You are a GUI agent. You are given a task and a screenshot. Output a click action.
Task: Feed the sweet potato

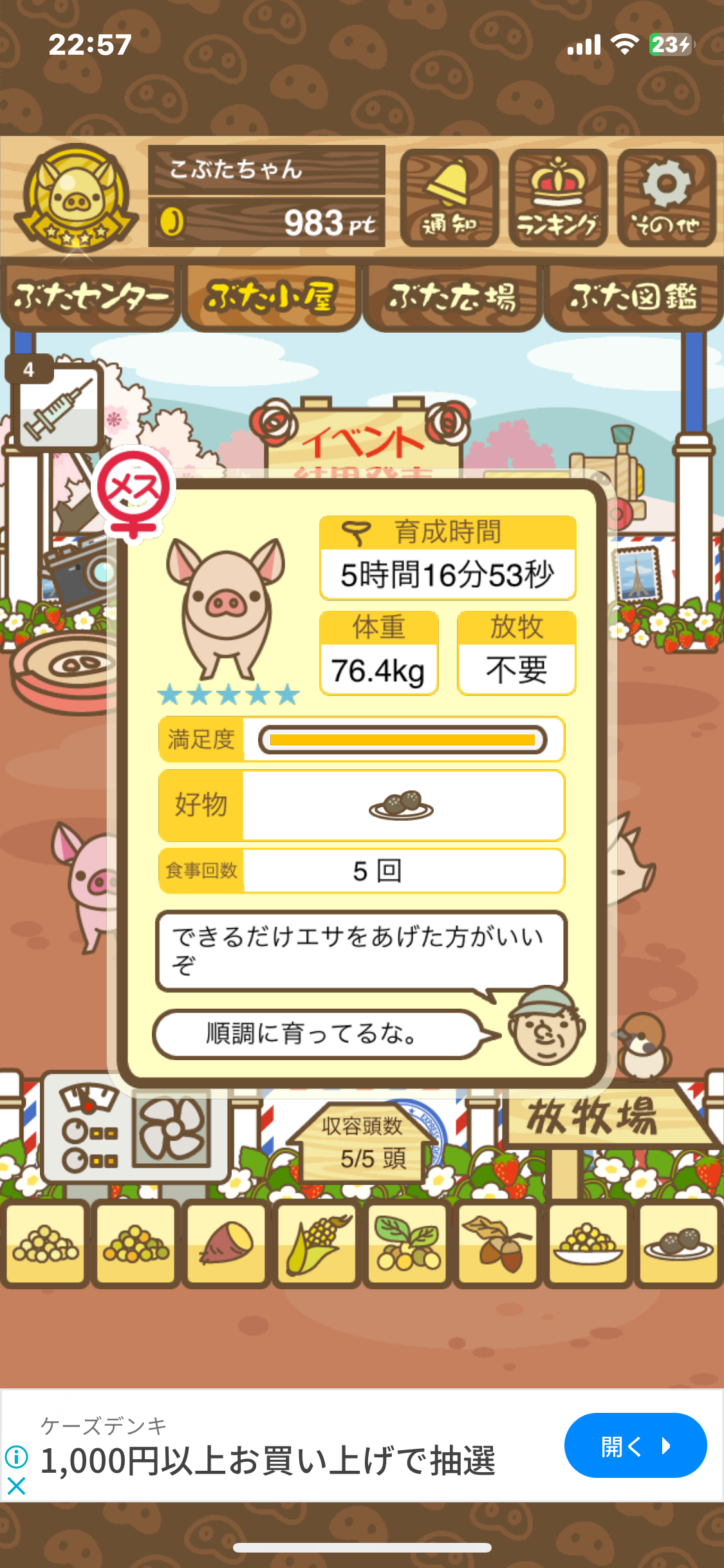coord(226,1244)
